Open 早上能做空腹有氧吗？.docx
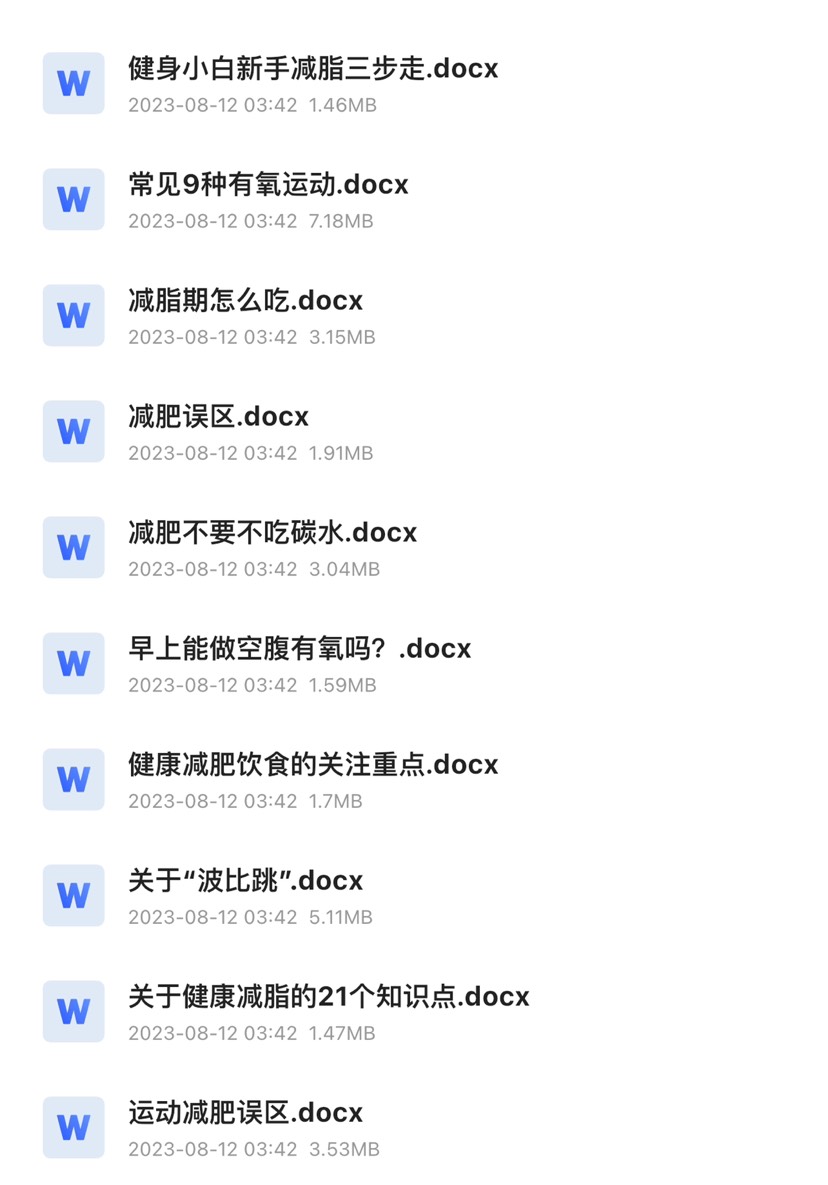828x1185 pixels. [x=299, y=649]
